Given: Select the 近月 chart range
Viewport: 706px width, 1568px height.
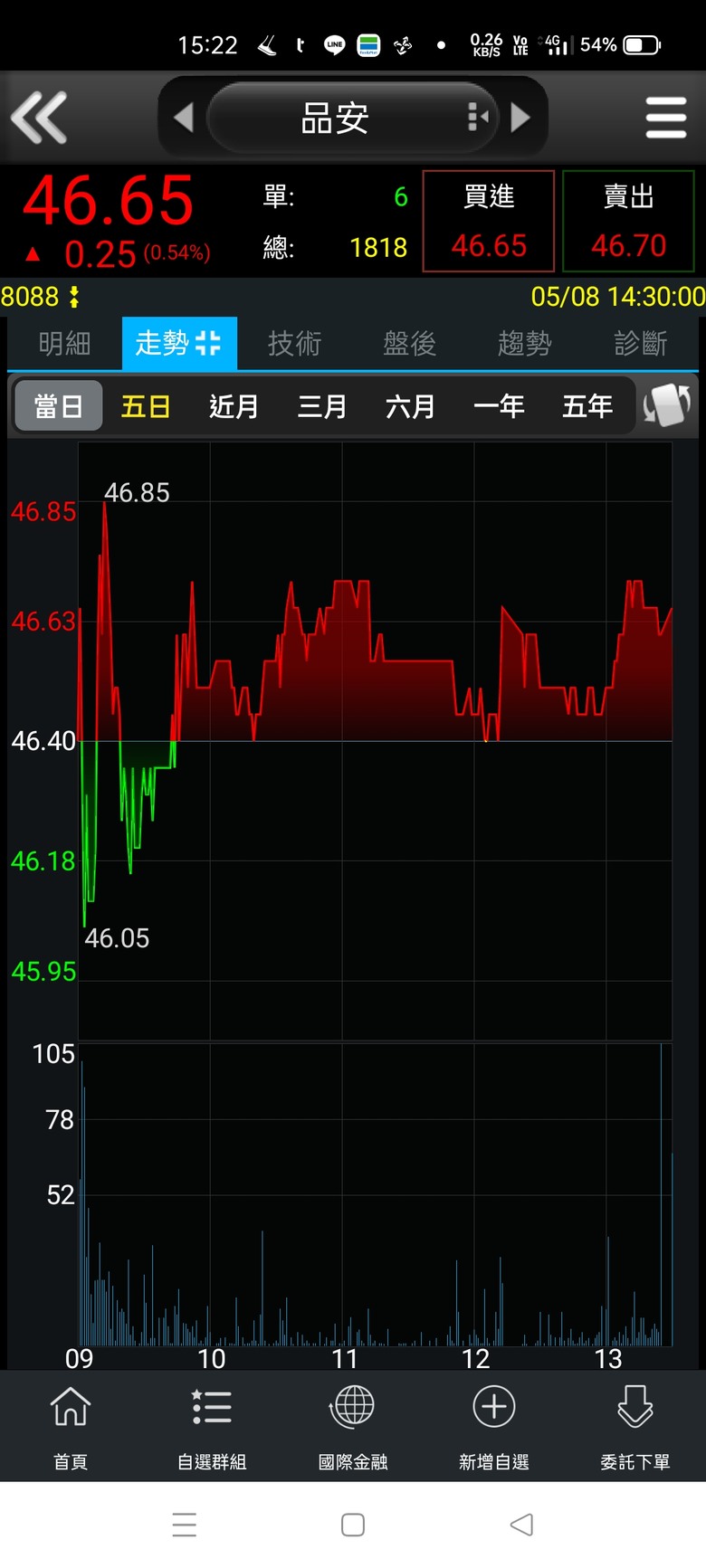Looking at the screenshot, I should point(234,406).
